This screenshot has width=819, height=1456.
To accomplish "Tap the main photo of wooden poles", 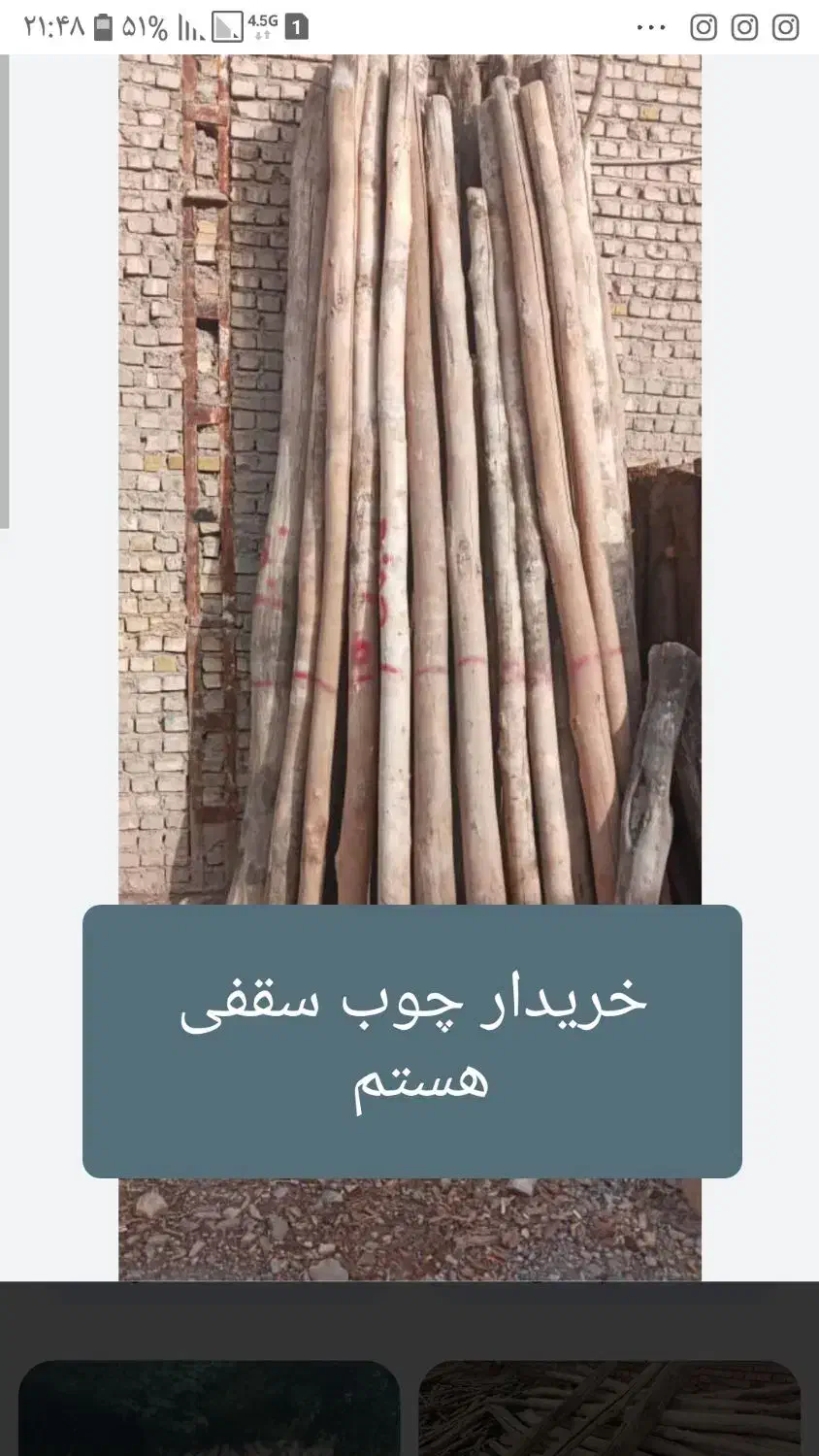I will [x=409, y=437].
